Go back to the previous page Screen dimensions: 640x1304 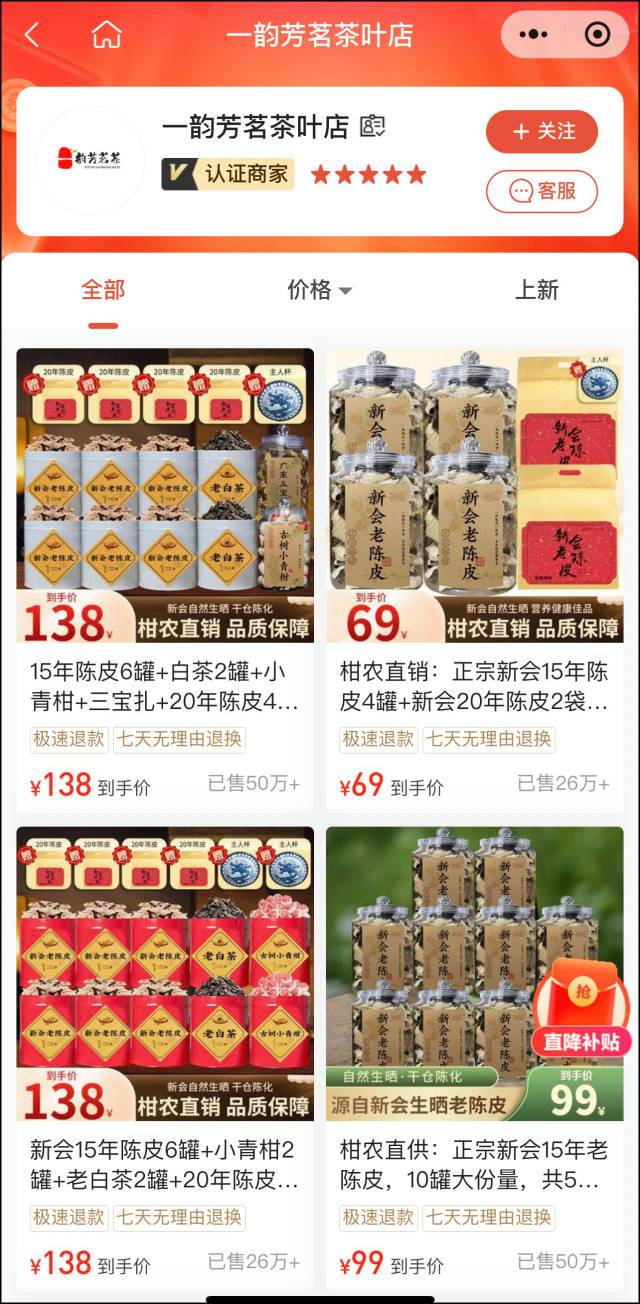coord(32,35)
